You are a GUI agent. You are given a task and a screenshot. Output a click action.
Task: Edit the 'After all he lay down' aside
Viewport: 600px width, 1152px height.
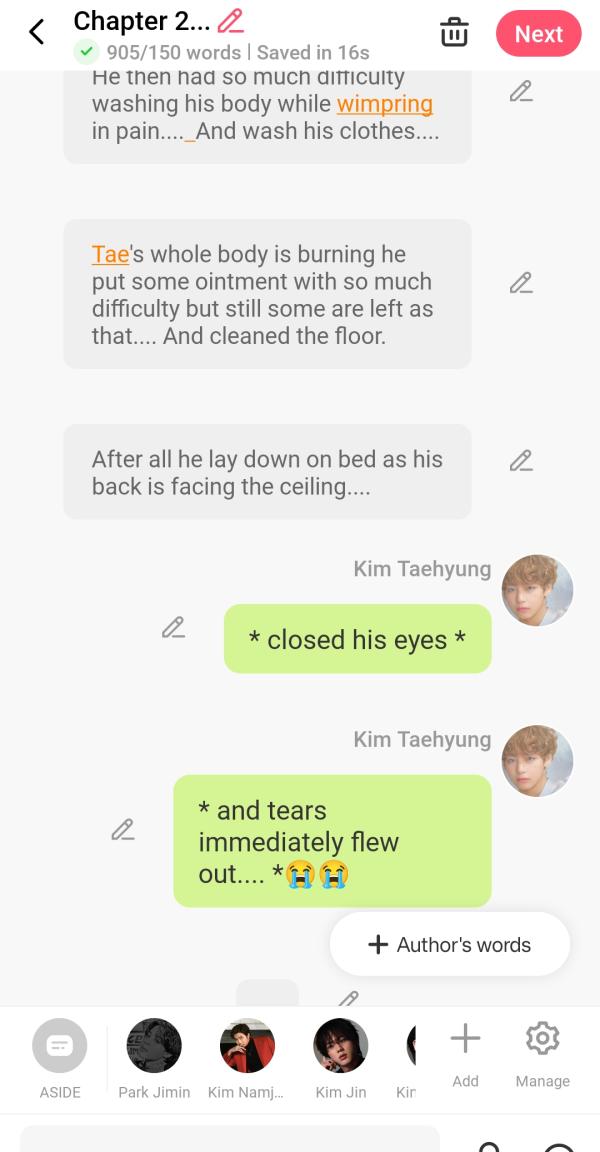coord(520,461)
